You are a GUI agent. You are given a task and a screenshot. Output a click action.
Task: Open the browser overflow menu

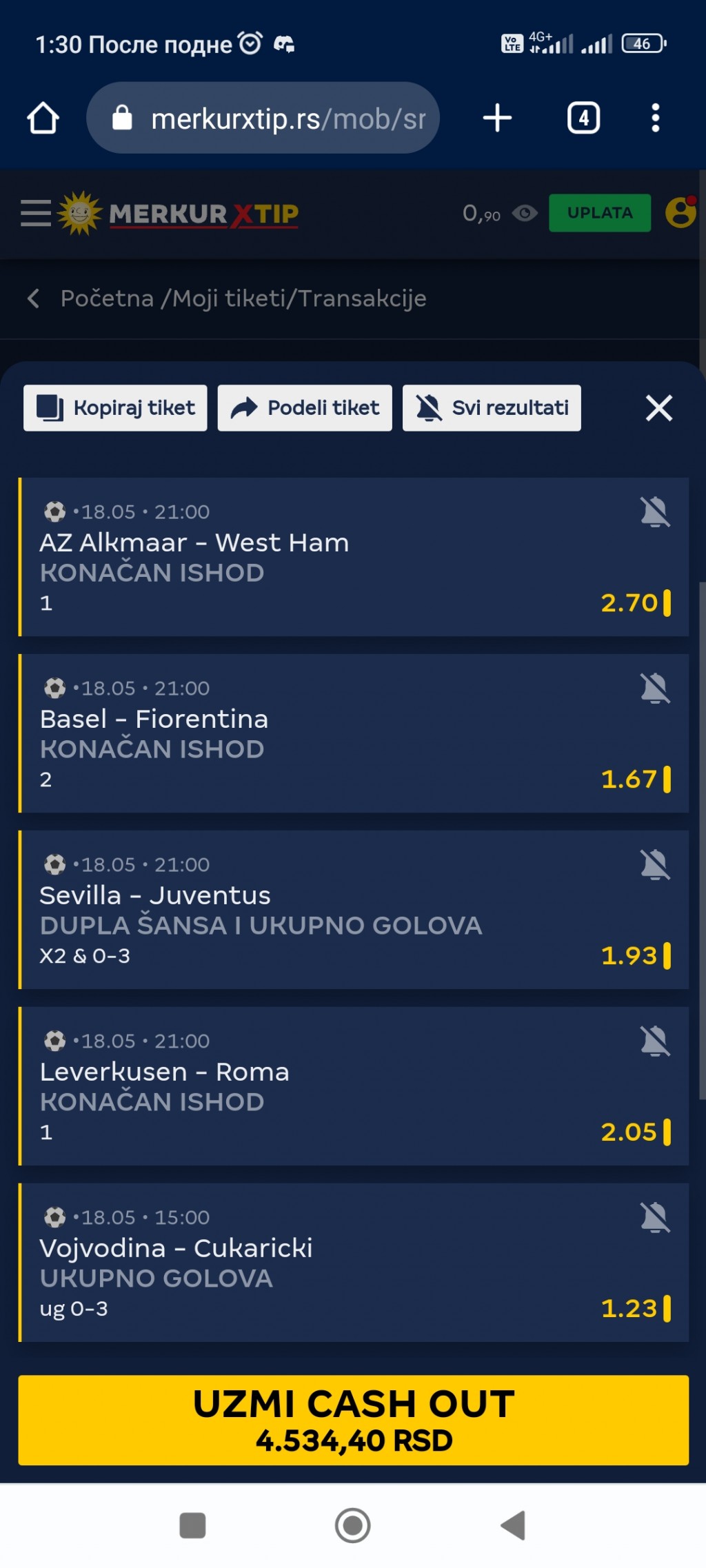[655, 118]
